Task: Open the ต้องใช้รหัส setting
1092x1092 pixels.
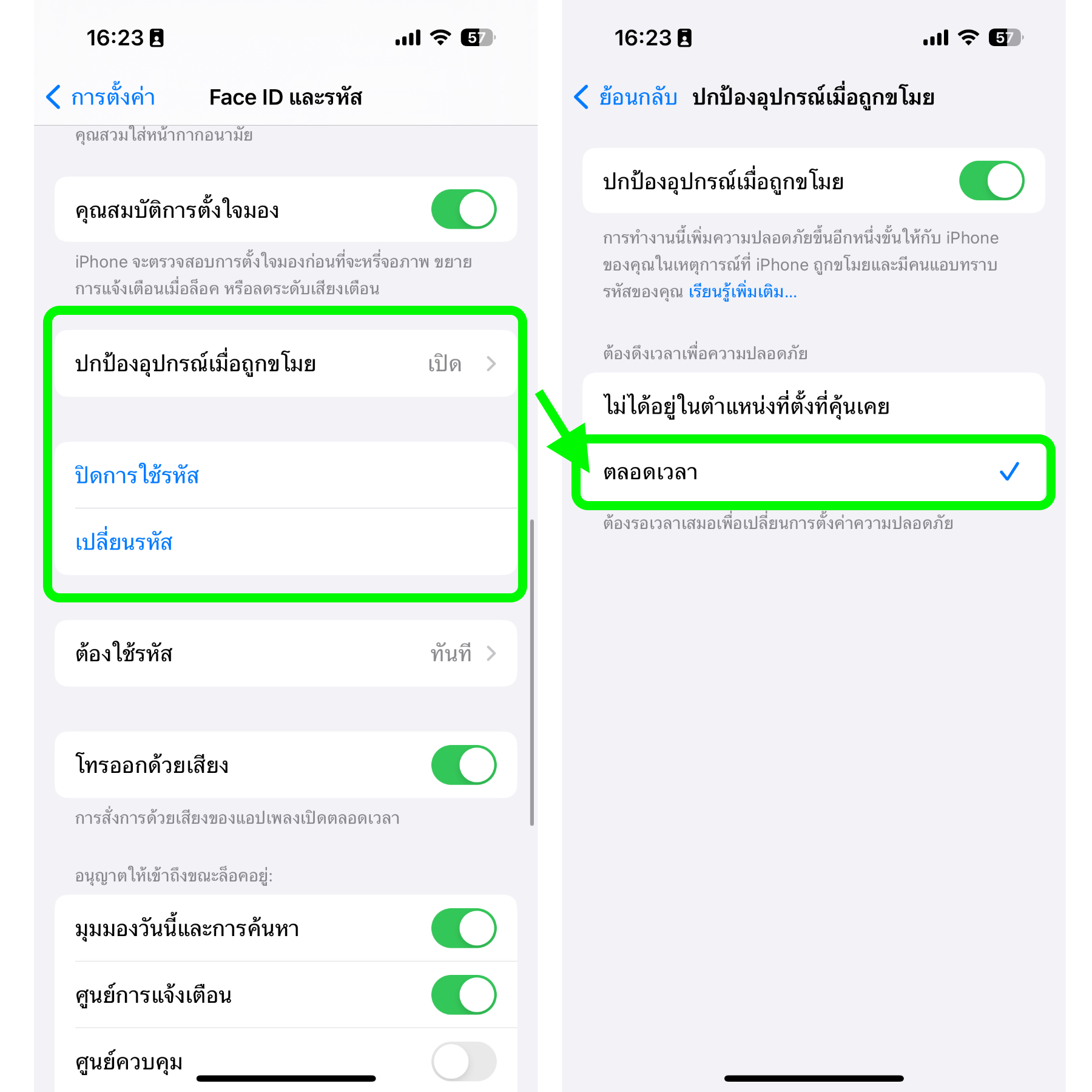Action: coord(285,653)
